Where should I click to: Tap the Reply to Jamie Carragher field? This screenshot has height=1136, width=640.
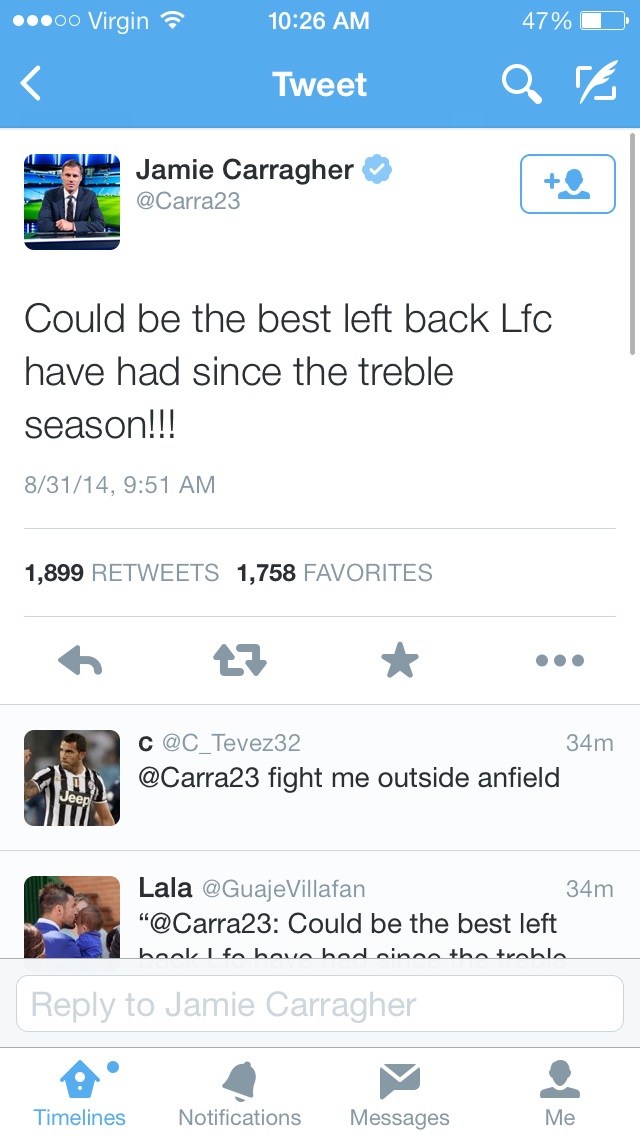(320, 1004)
